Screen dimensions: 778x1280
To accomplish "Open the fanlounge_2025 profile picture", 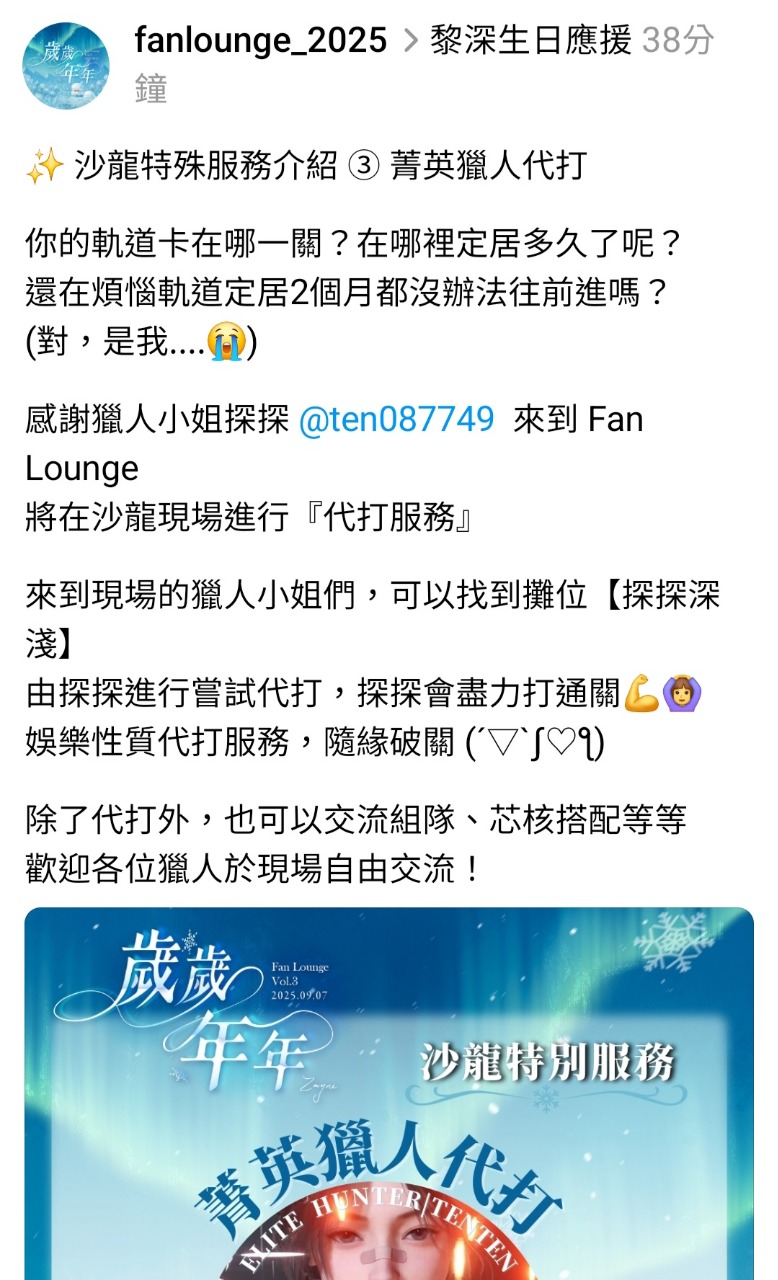I will 66,65.
